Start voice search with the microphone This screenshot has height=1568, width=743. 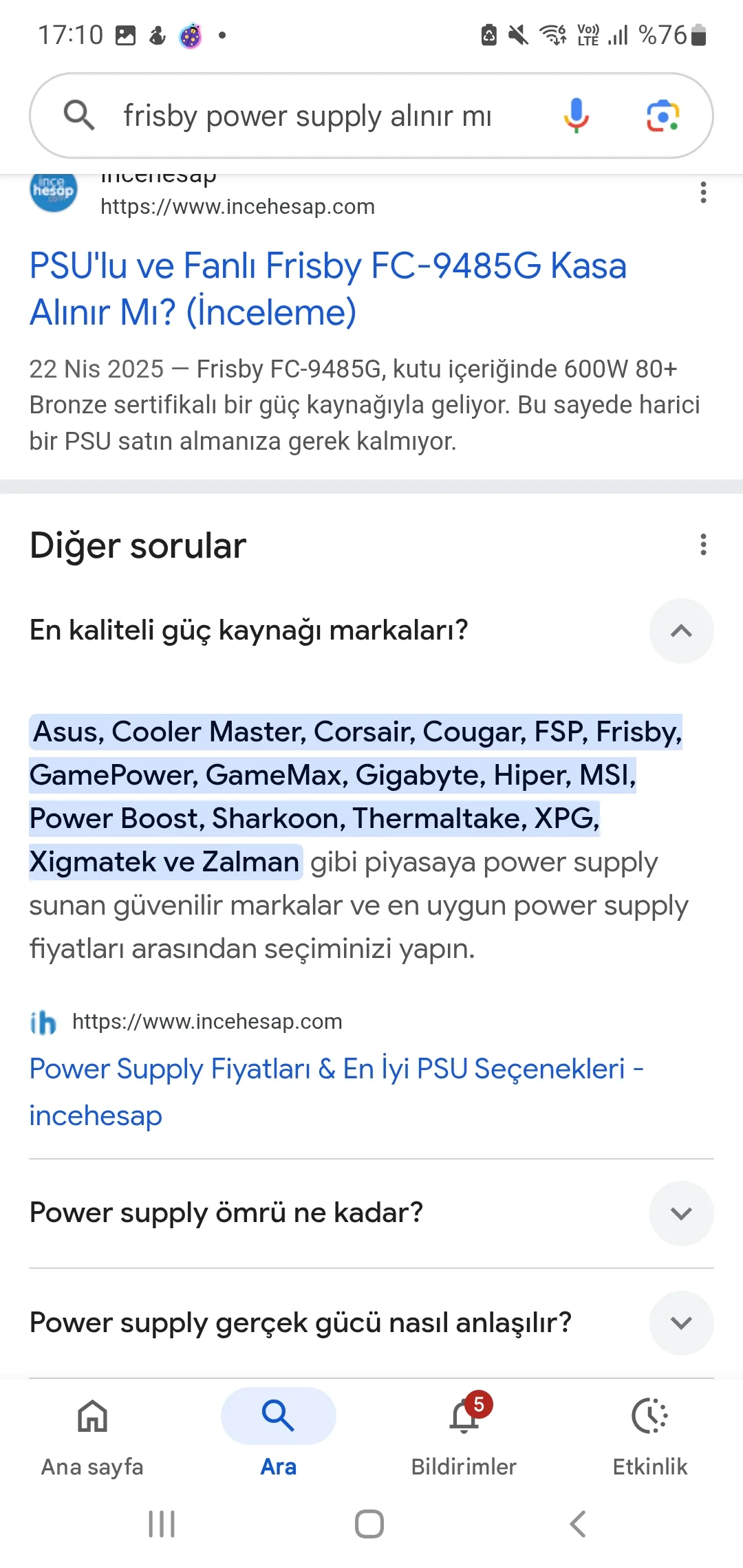576,116
